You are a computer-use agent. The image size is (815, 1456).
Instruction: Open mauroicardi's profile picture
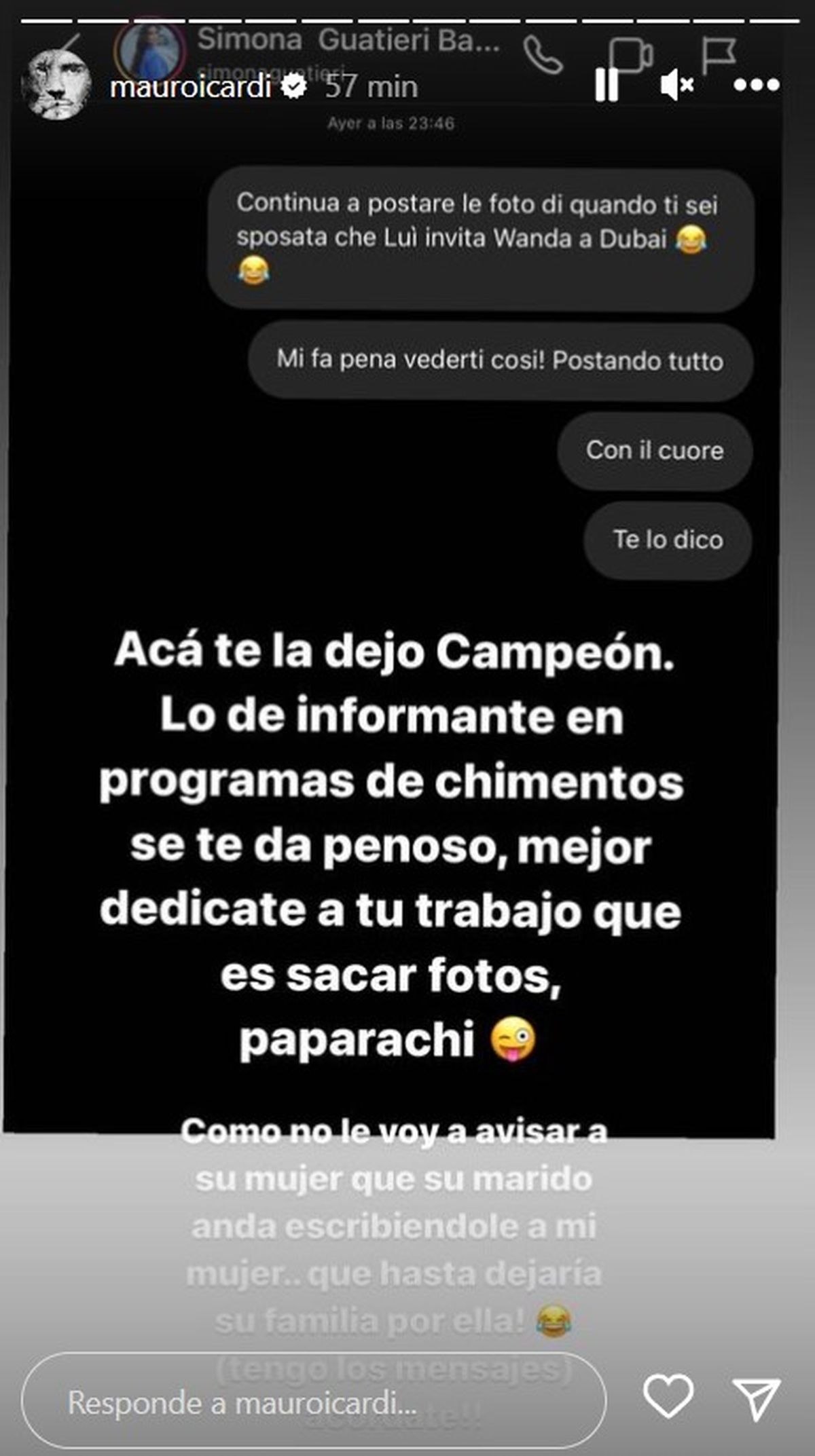(56, 85)
